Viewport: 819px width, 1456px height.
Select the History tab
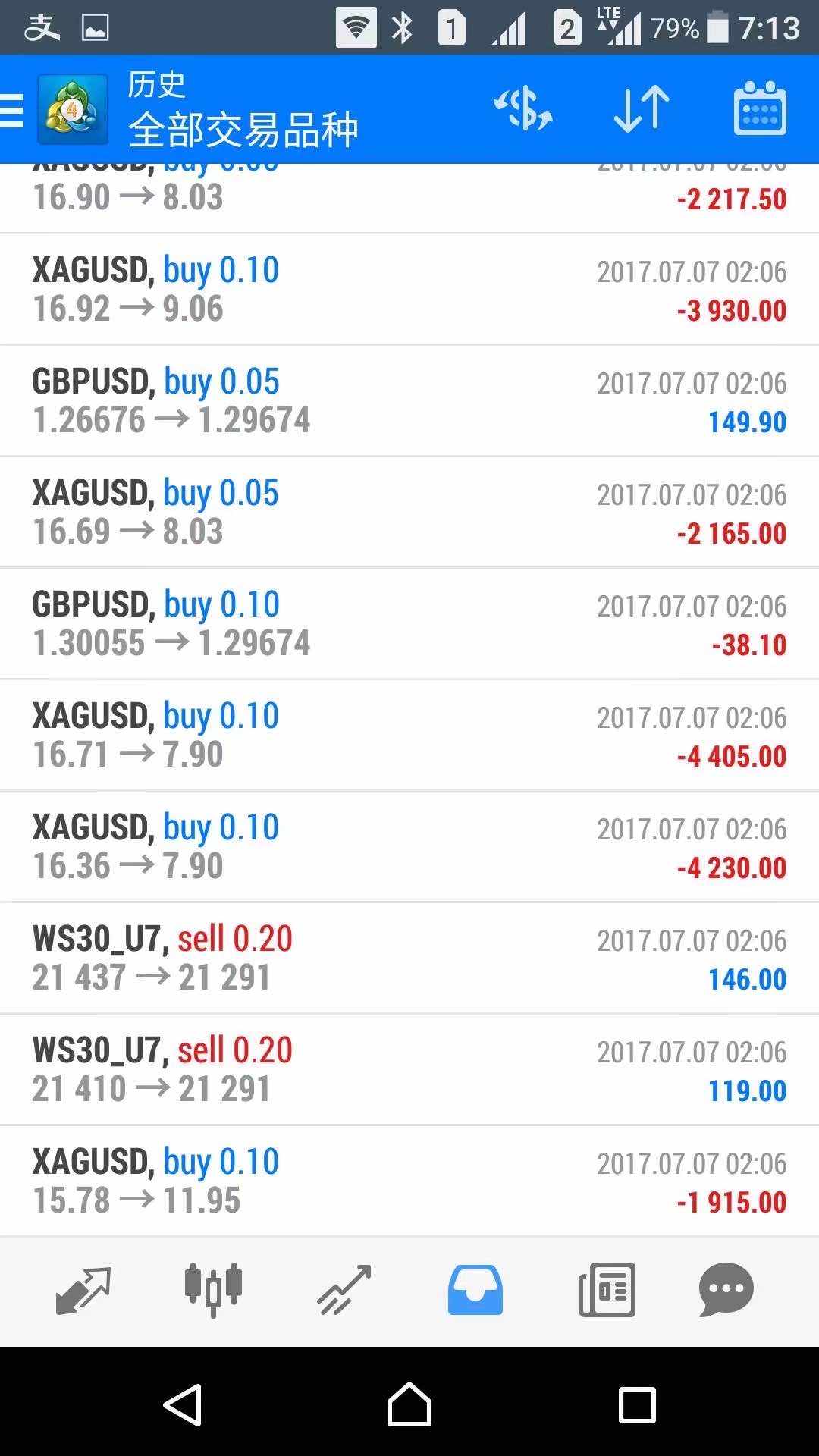(475, 1290)
